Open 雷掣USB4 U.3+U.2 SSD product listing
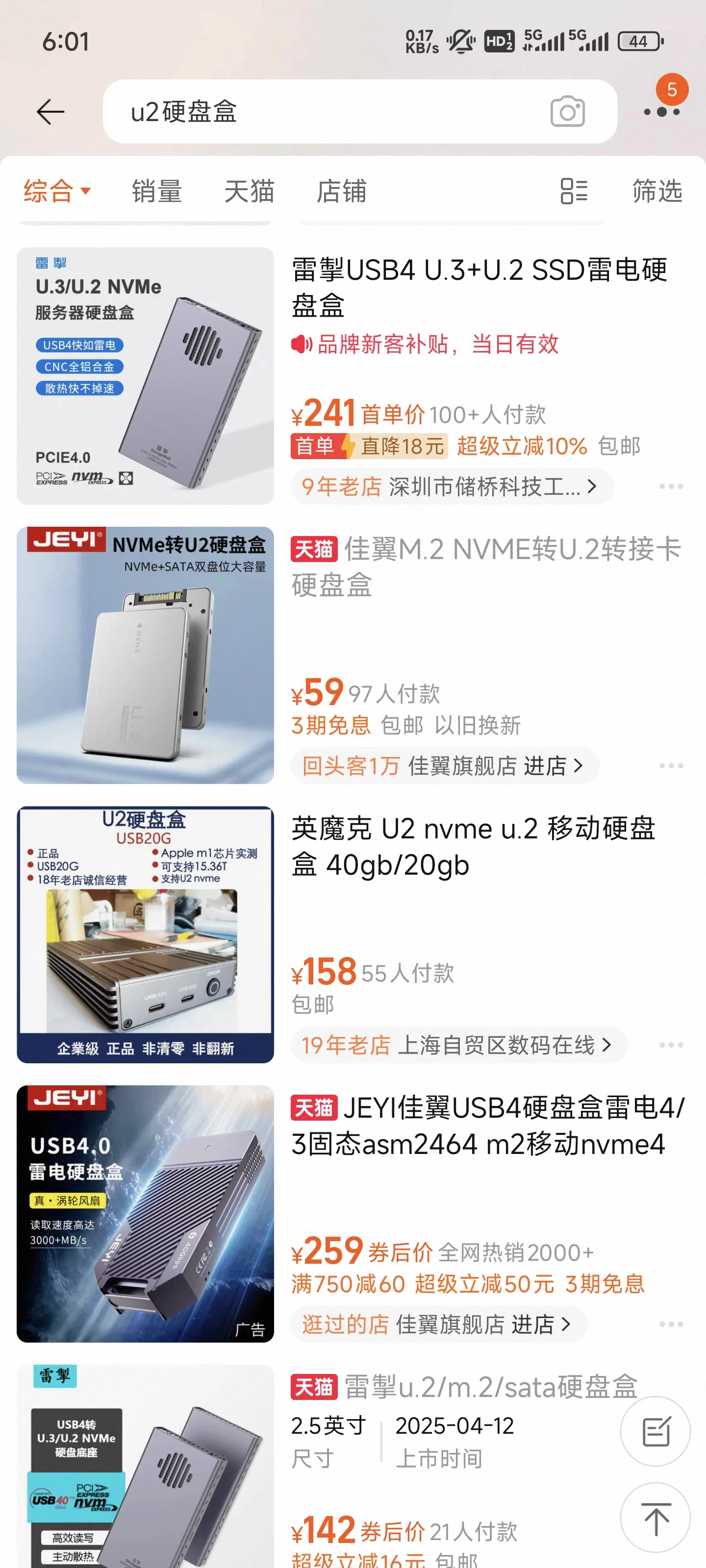706x1568 pixels. 479,287
